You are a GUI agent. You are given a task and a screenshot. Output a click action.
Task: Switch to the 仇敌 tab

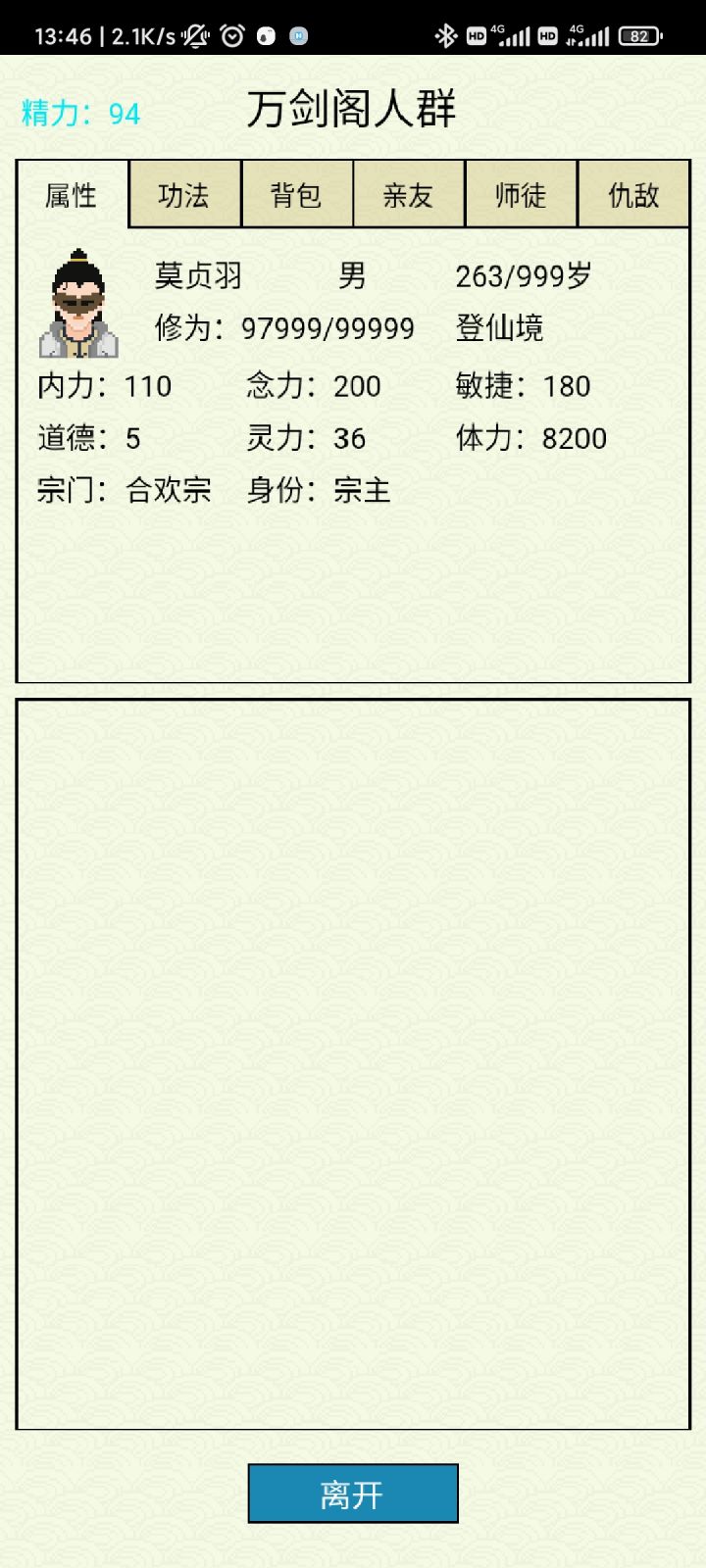[x=631, y=195]
